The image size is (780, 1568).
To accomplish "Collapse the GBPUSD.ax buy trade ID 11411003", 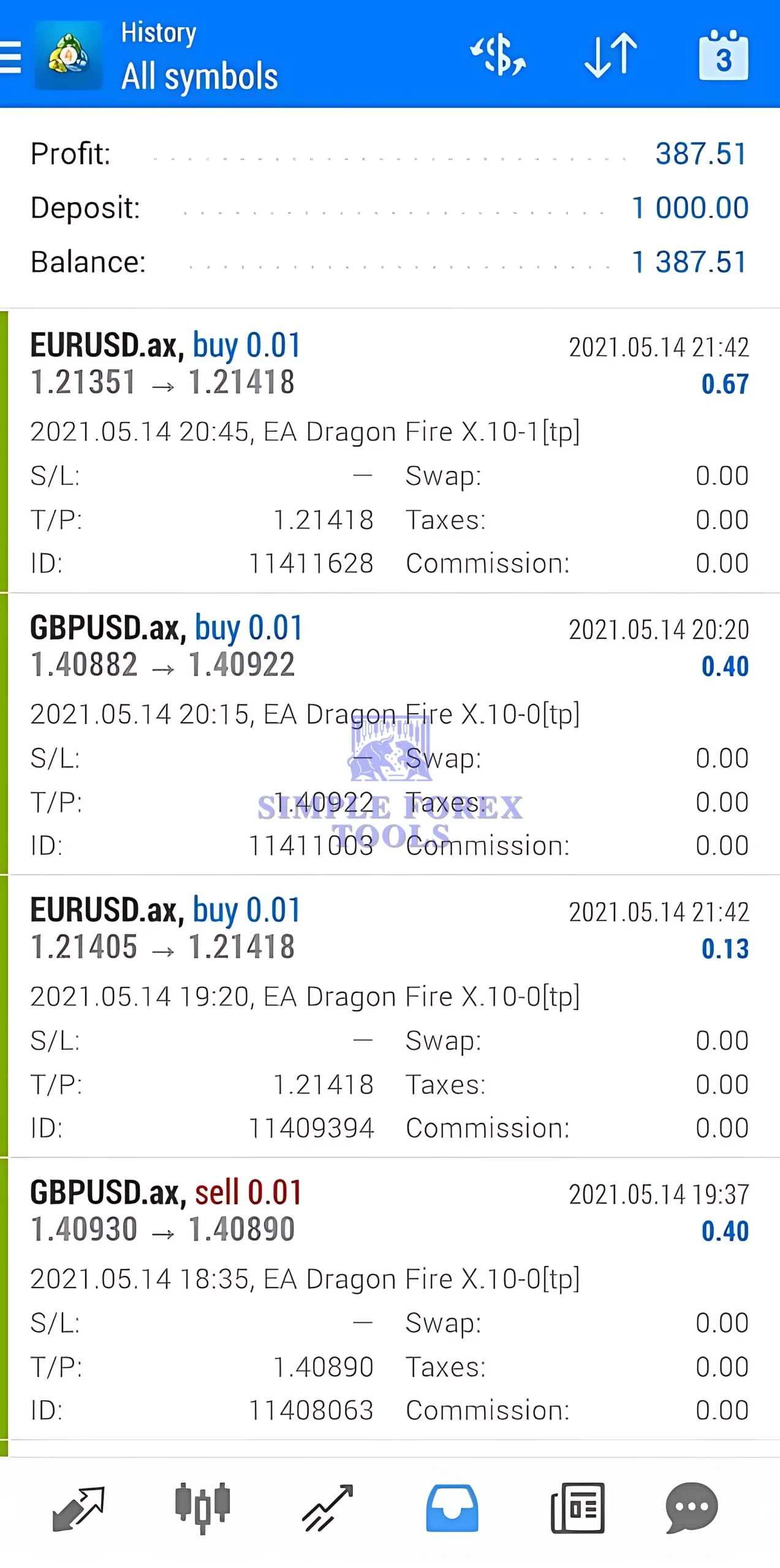I will point(390,734).
